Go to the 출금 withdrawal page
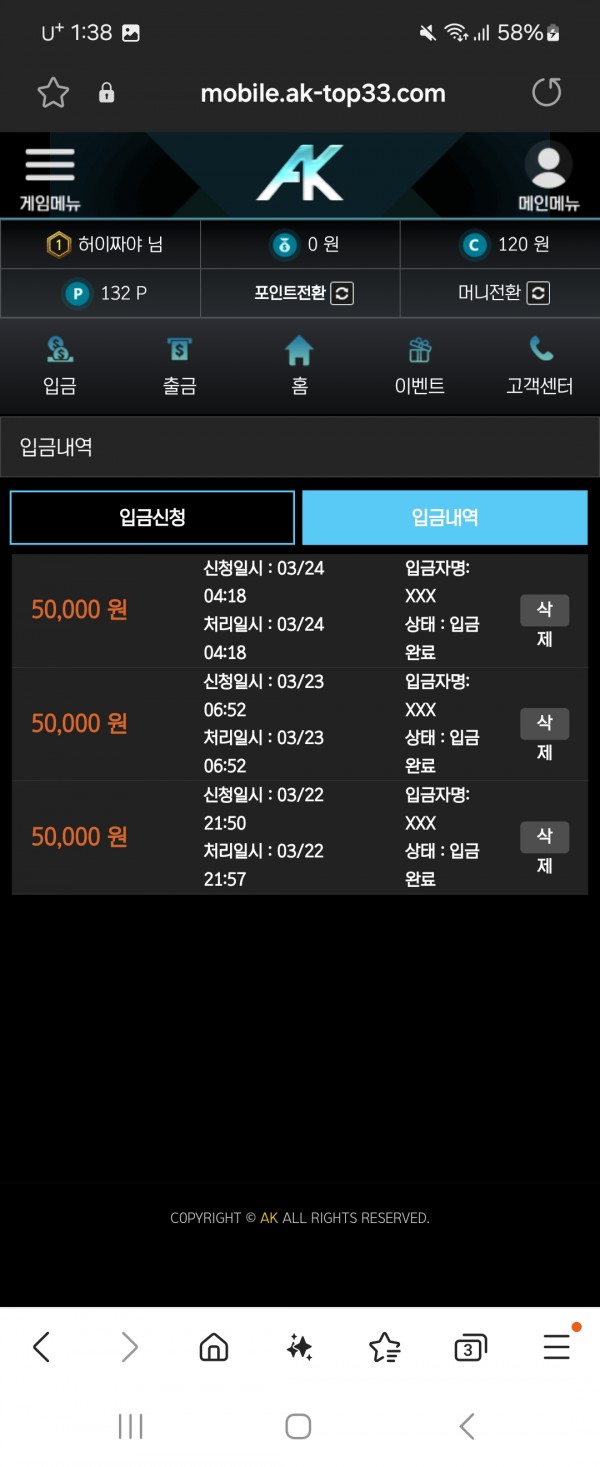Image resolution: width=600 pixels, height=1467 pixels. click(x=180, y=366)
